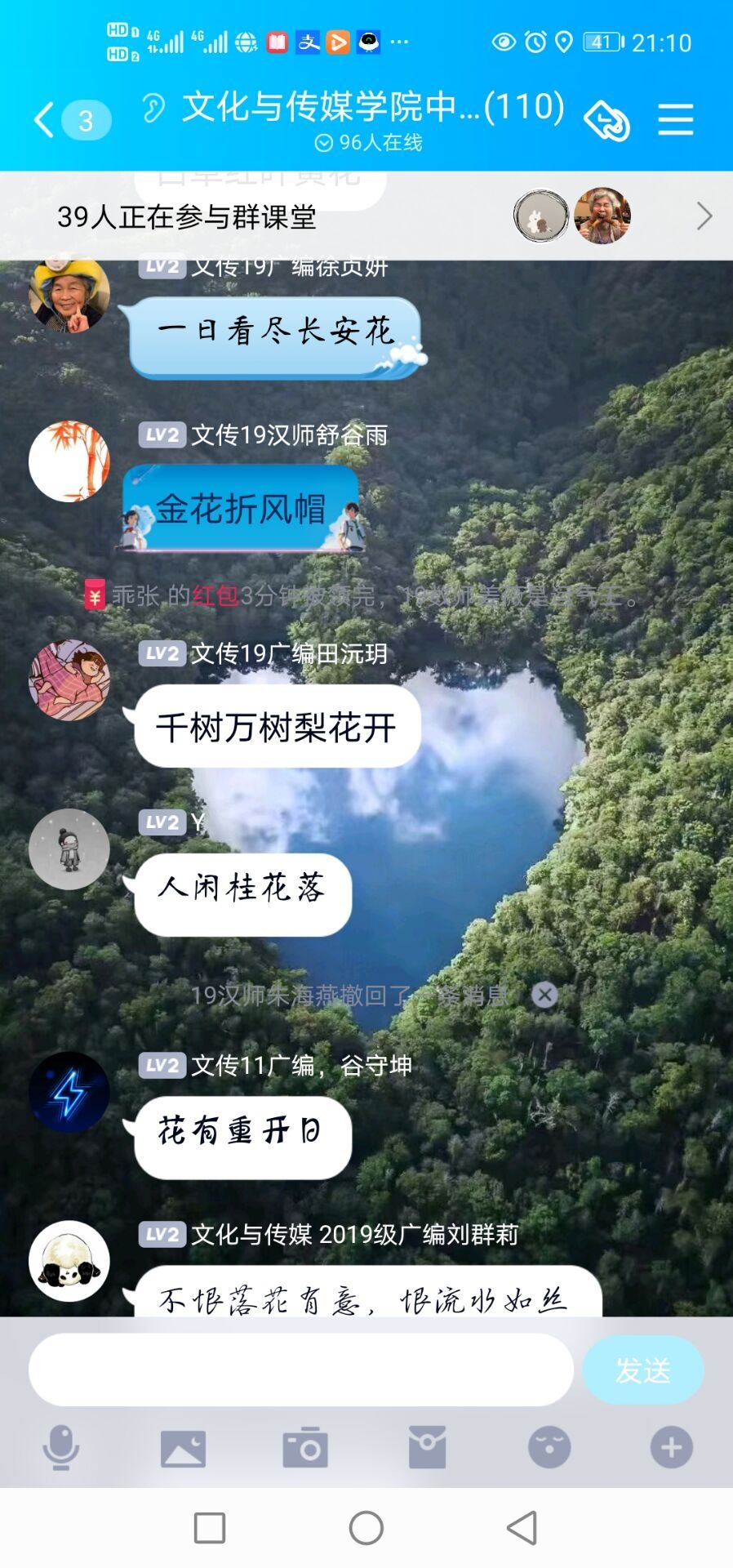Go back to the message list
The image size is (733, 1568).
pos(45,121)
